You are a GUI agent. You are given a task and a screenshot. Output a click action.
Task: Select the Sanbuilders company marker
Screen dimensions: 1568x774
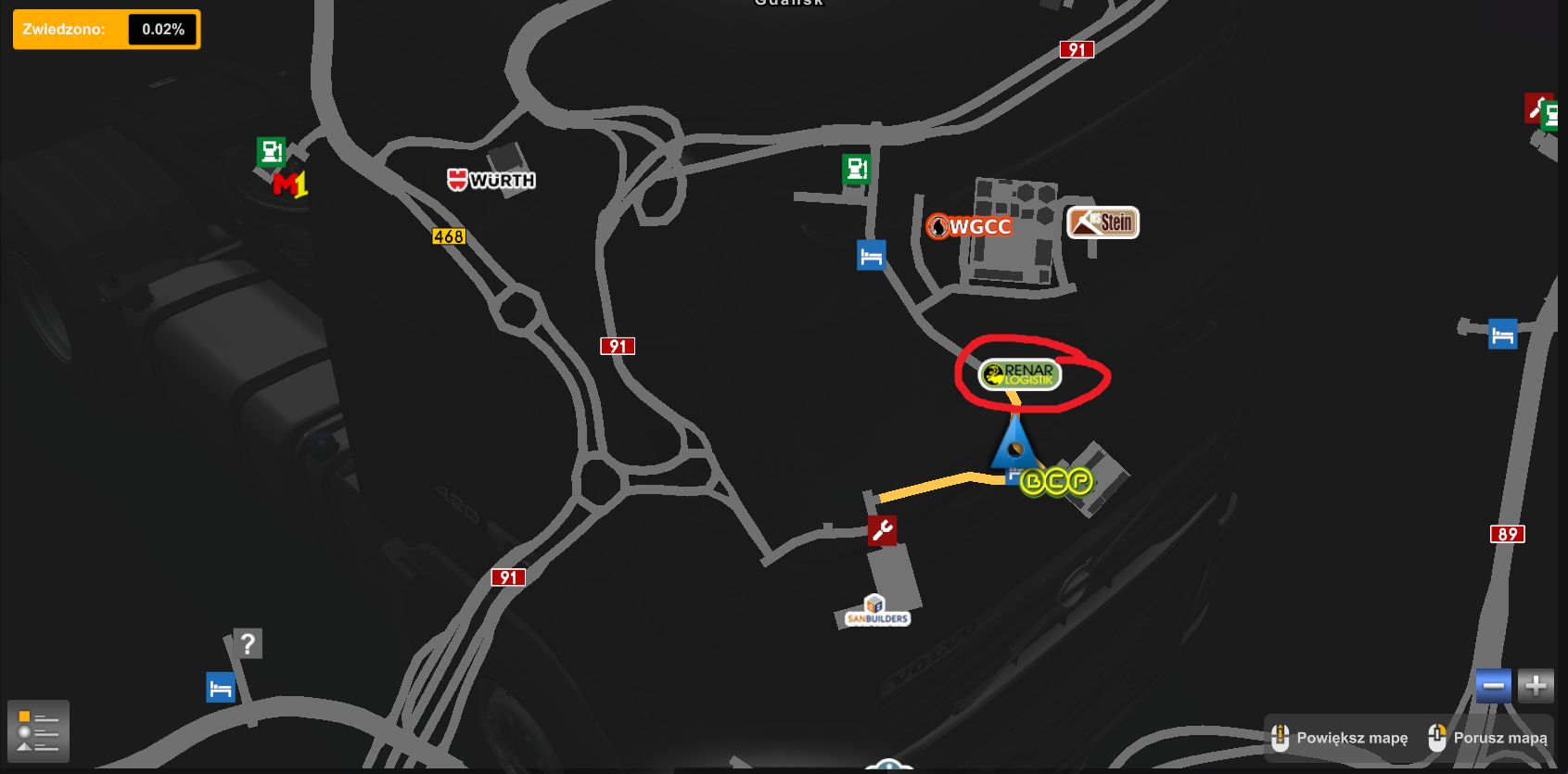(877, 613)
